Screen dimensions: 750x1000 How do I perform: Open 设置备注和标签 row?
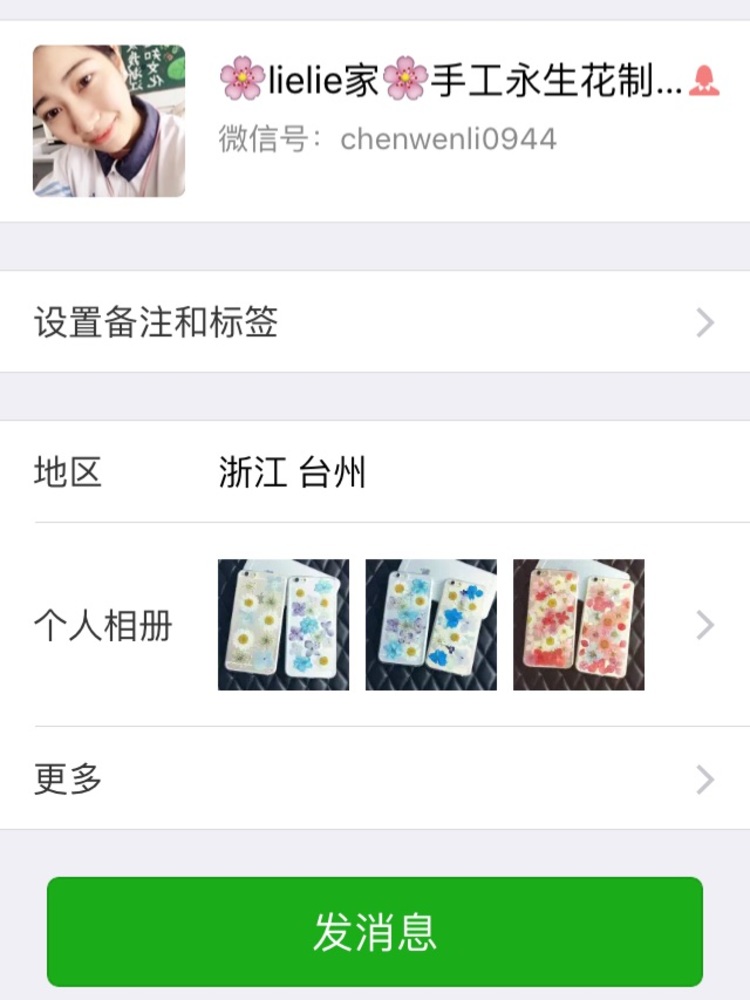(x=375, y=322)
